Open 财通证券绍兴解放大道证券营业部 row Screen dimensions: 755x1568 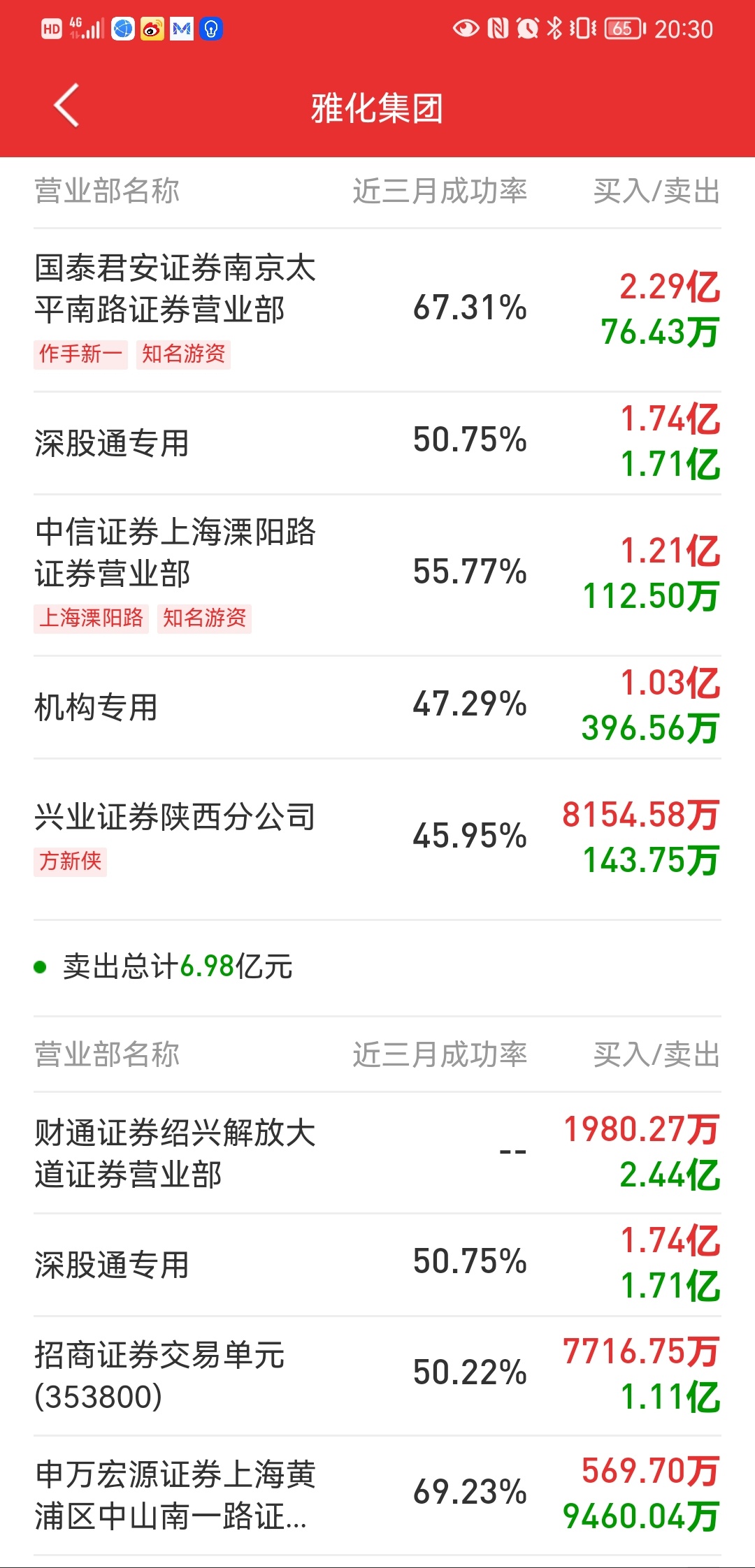[377, 1152]
